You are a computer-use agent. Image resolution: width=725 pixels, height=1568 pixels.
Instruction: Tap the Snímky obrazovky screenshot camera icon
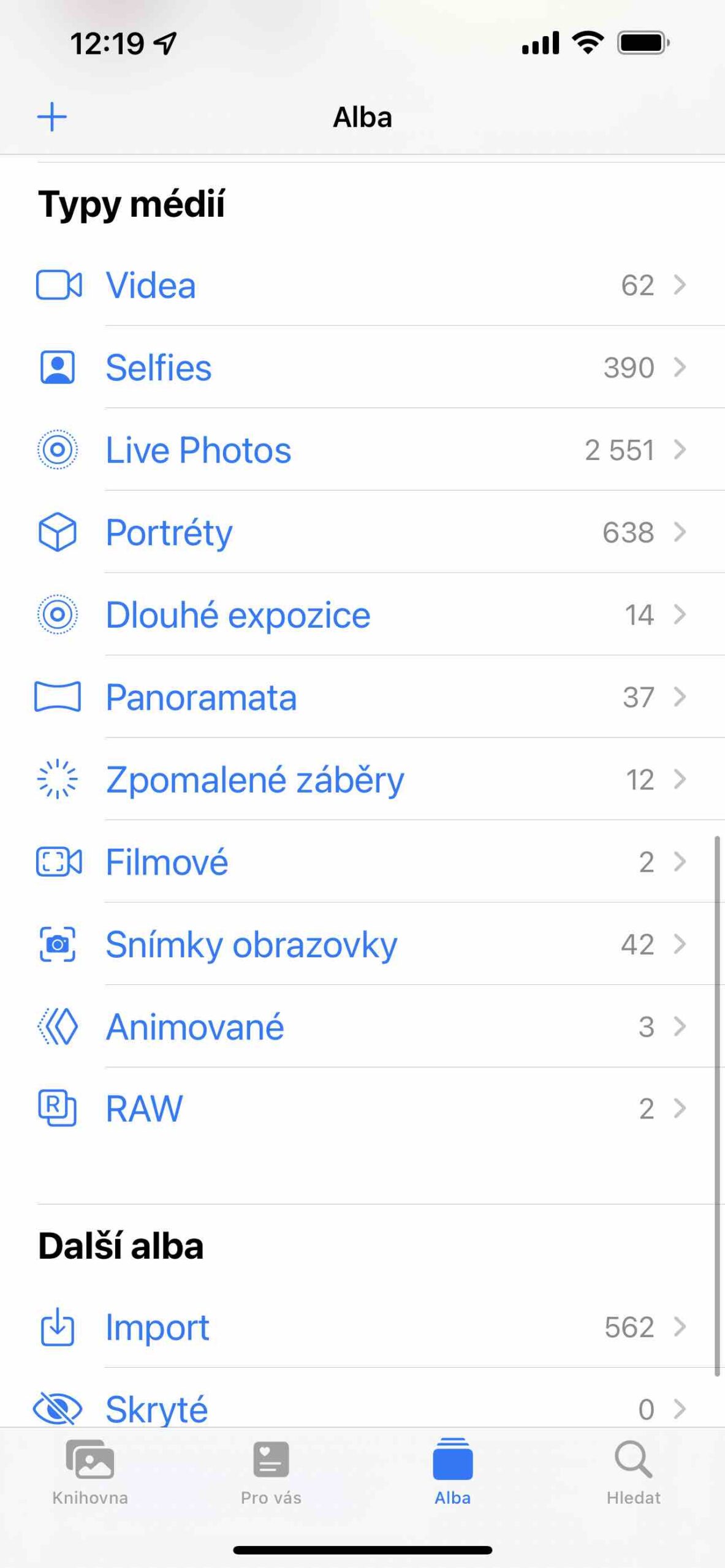point(59,944)
